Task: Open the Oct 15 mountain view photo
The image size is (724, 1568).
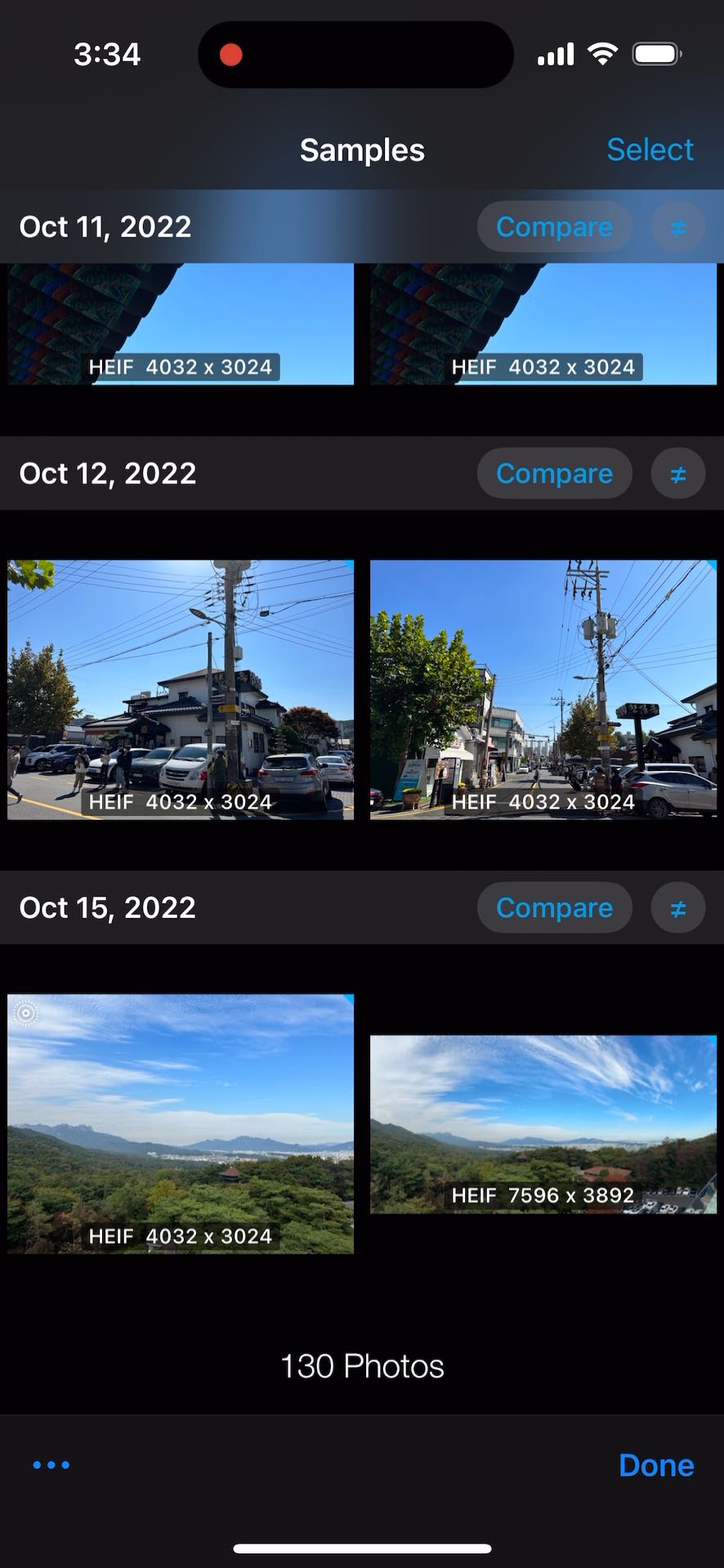Action: click(x=181, y=1123)
